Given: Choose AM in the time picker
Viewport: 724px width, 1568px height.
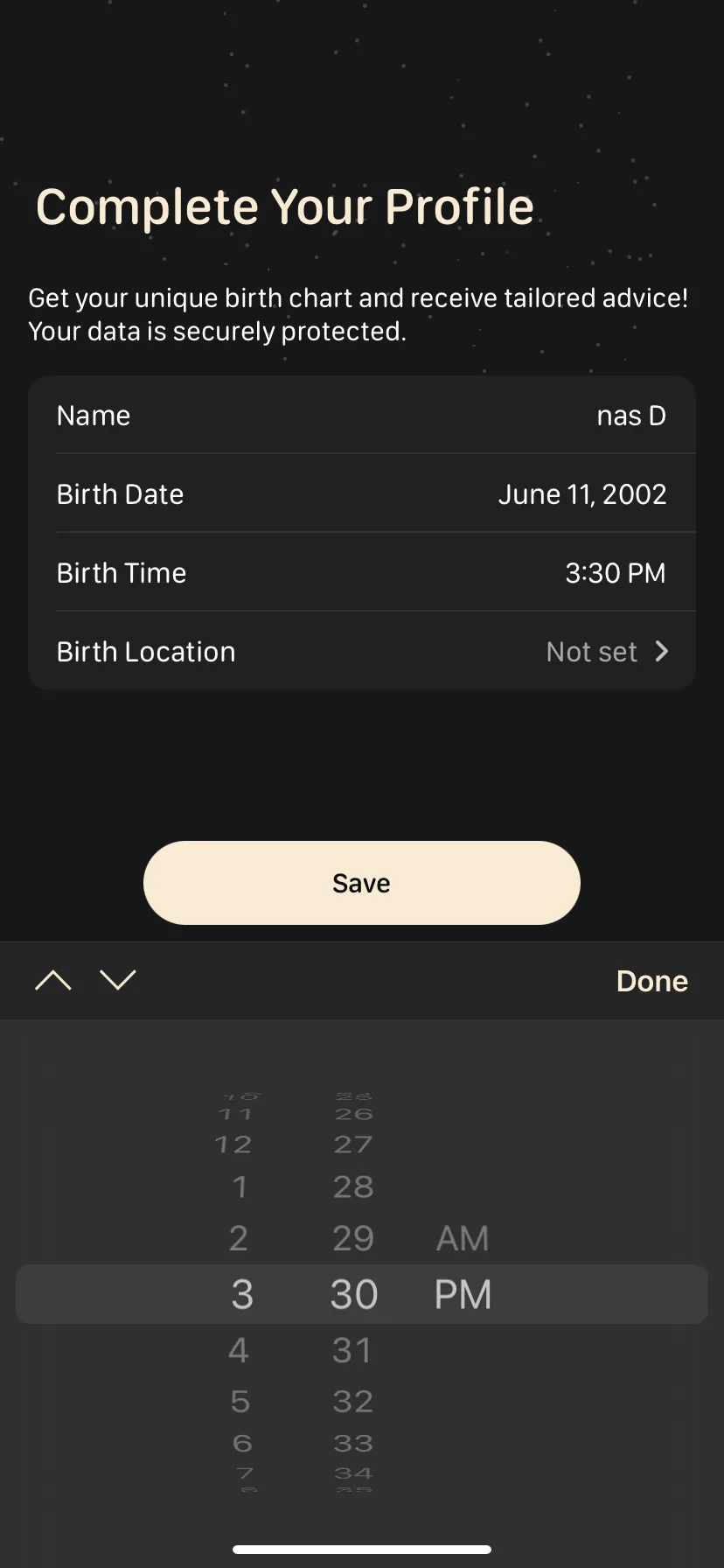Looking at the screenshot, I should click(463, 1238).
